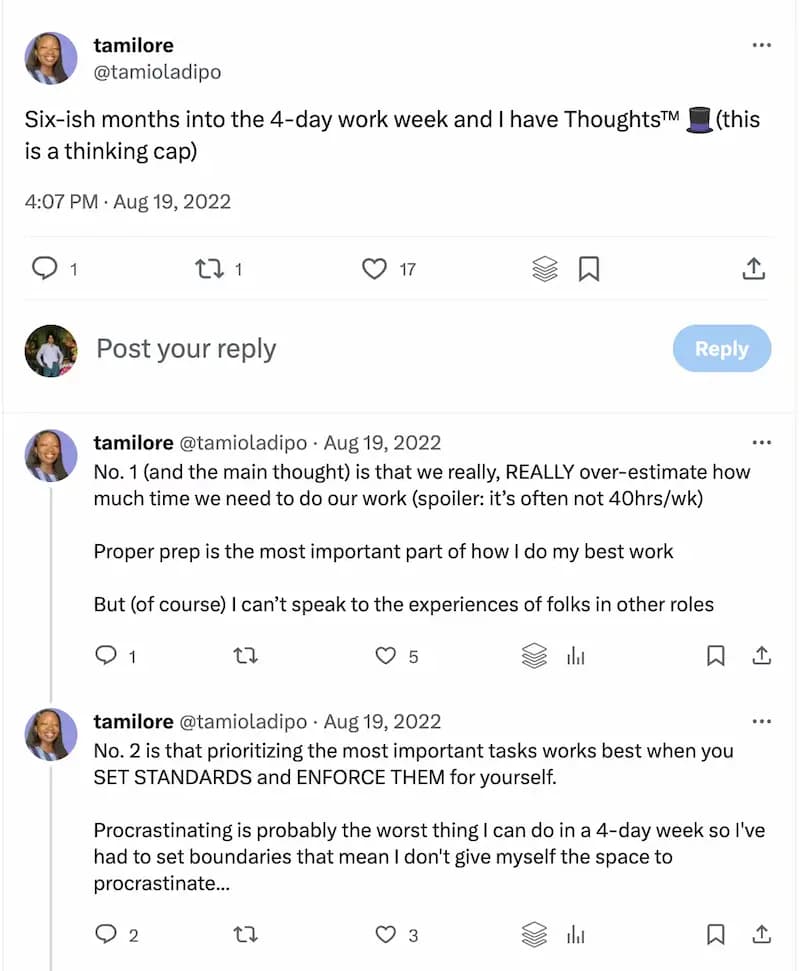Tap the blue Reply button
The height and width of the screenshot is (971, 800).
point(721,349)
